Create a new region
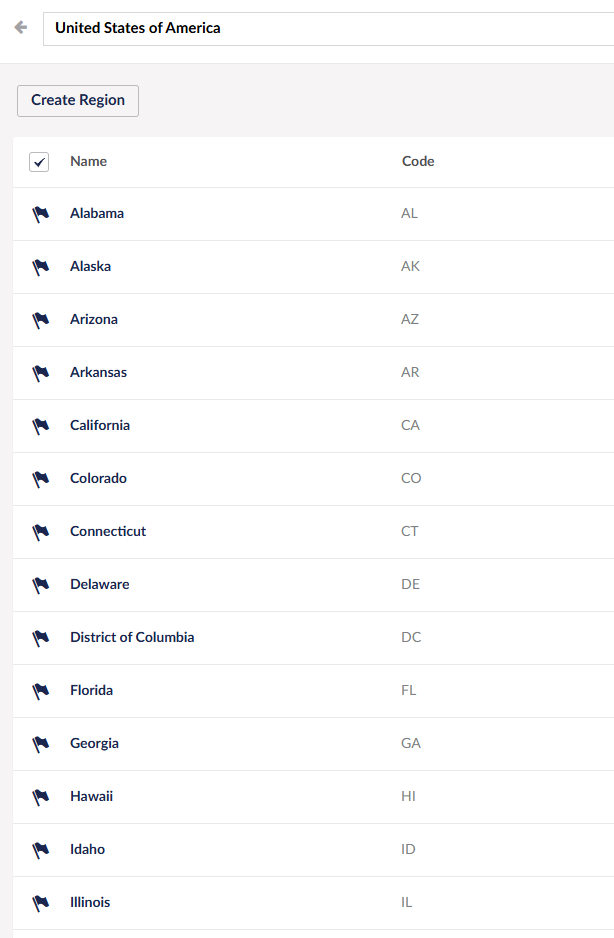The height and width of the screenshot is (938, 614). point(78,100)
